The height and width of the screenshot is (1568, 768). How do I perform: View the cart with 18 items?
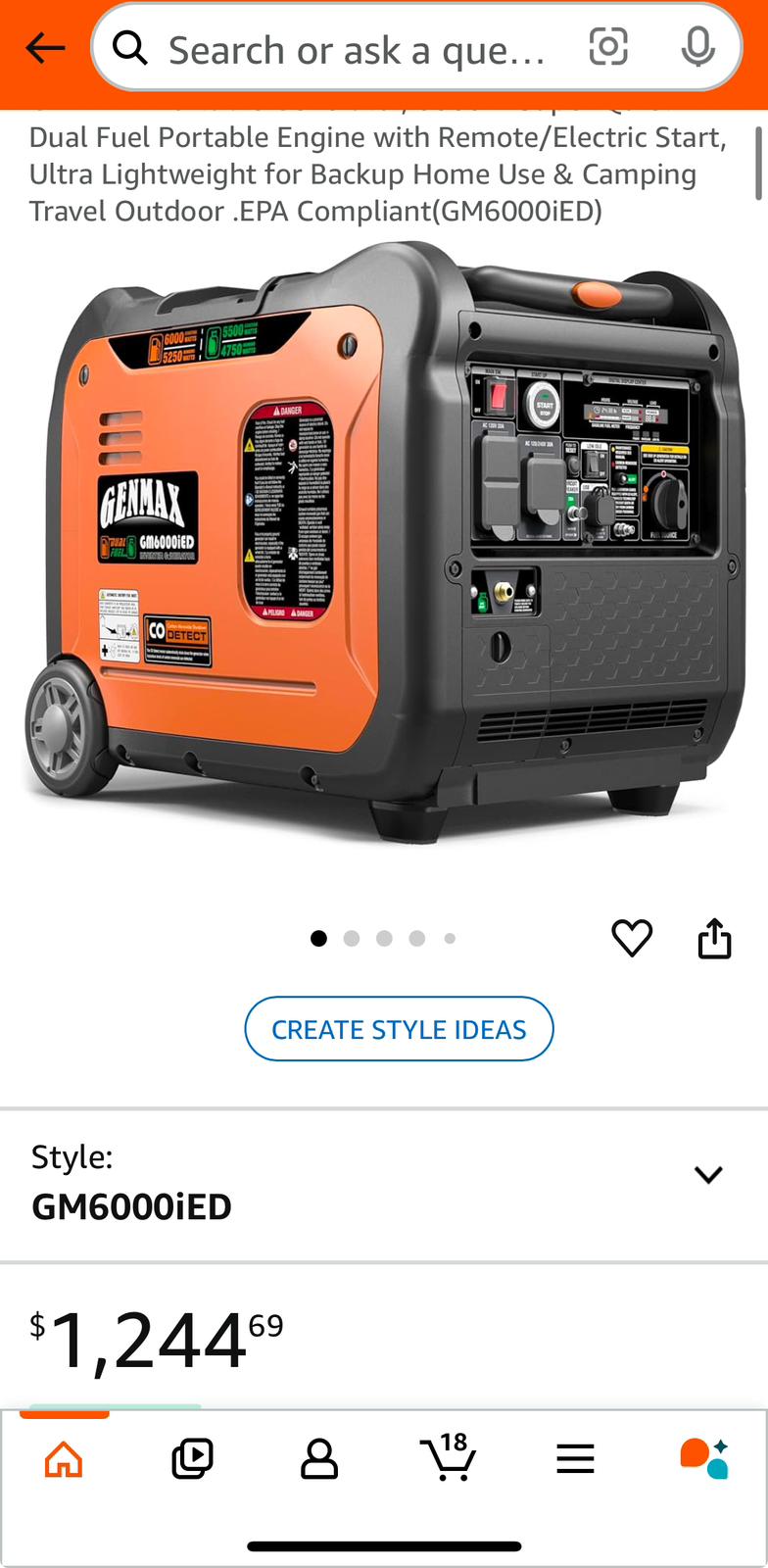pyautogui.click(x=448, y=1457)
